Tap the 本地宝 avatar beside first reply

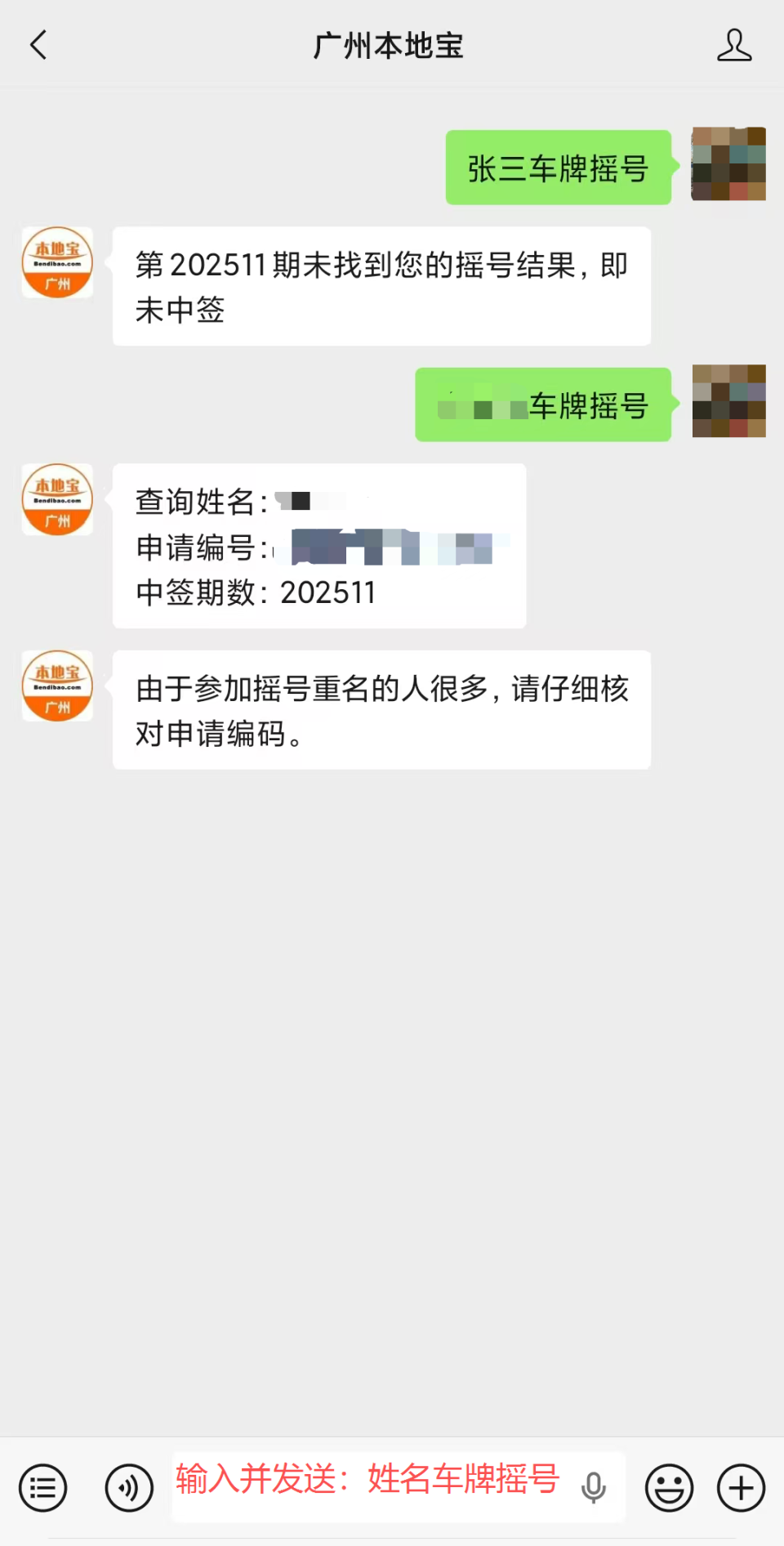pyautogui.click(x=56, y=262)
